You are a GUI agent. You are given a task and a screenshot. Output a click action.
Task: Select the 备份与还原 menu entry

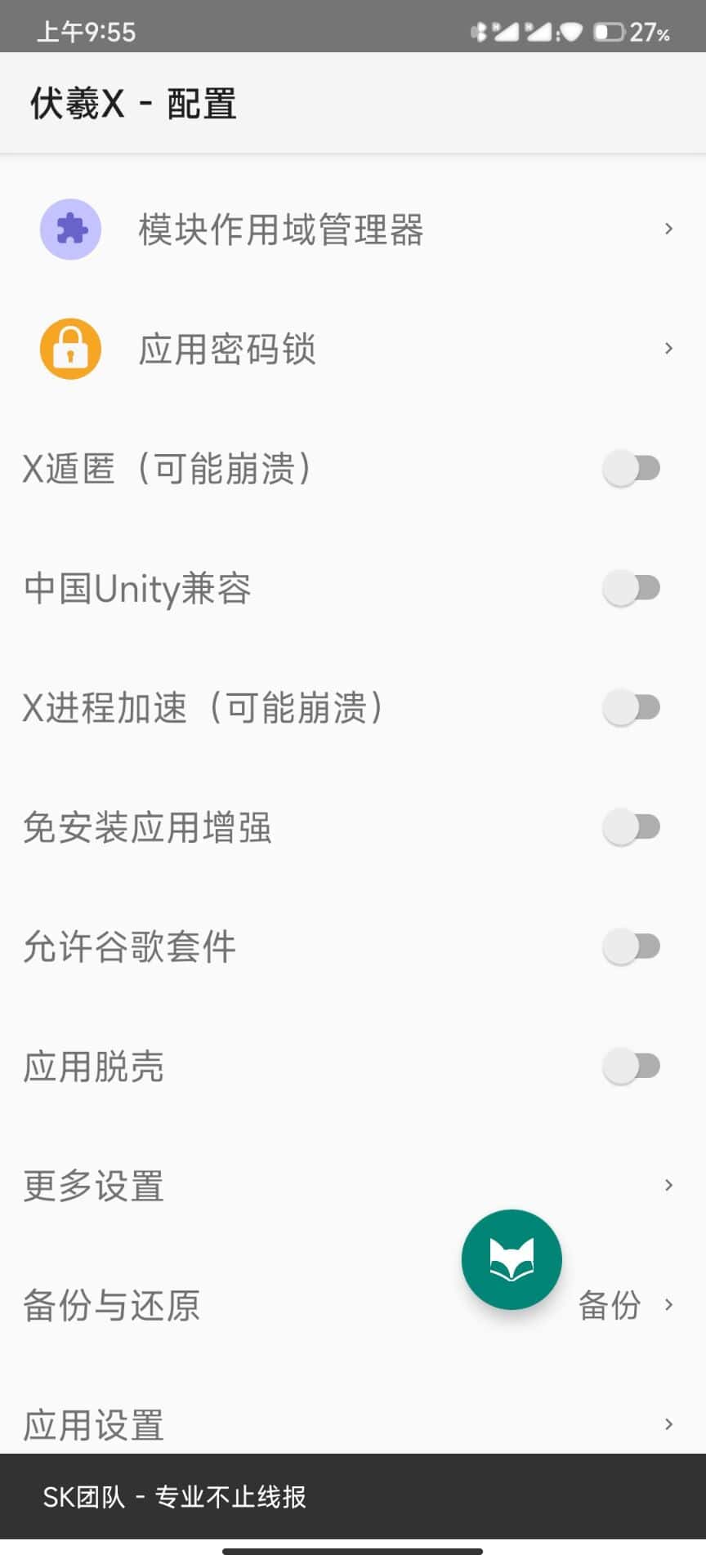112,1306
